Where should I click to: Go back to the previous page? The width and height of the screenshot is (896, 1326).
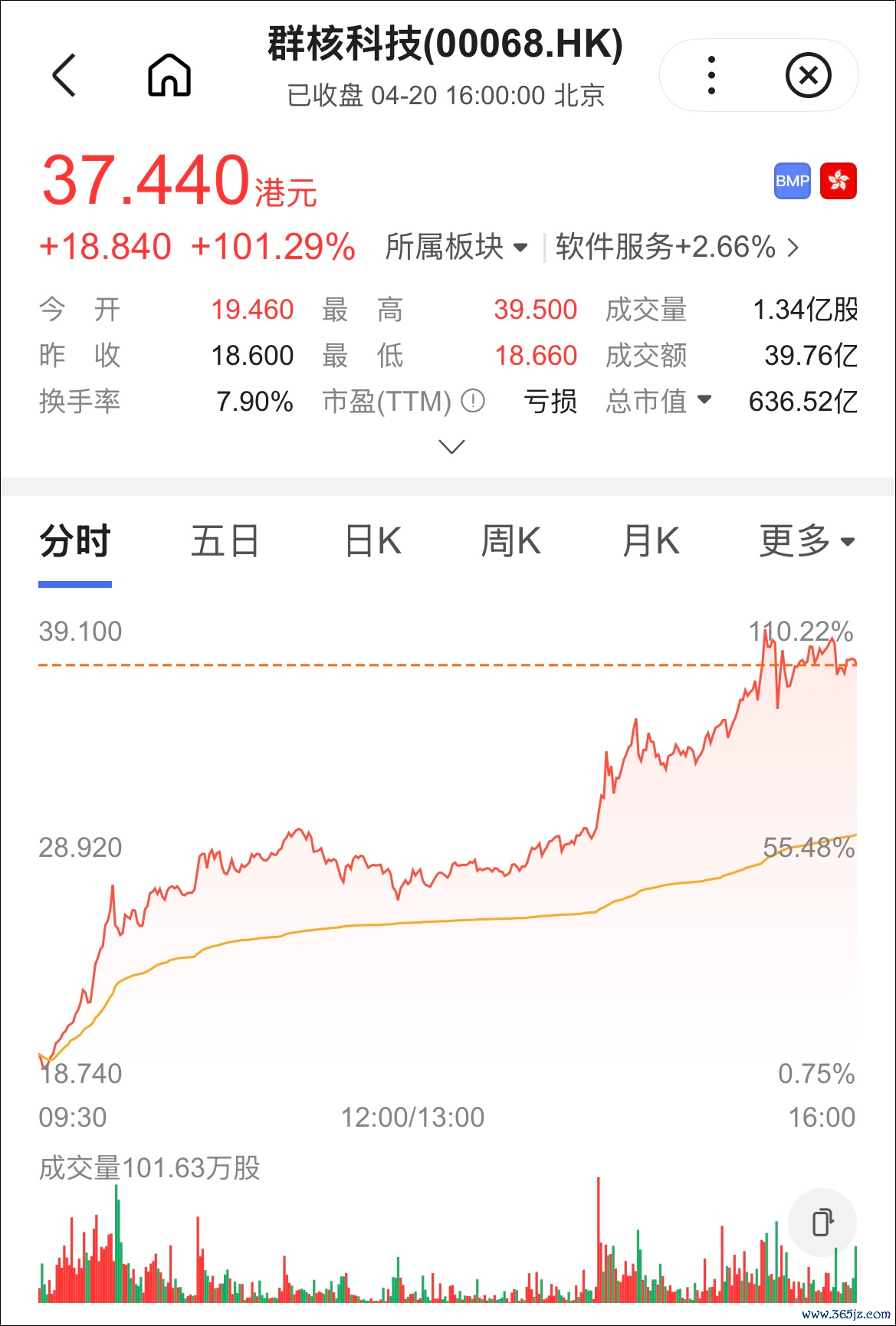pyautogui.click(x=64, y=75)
